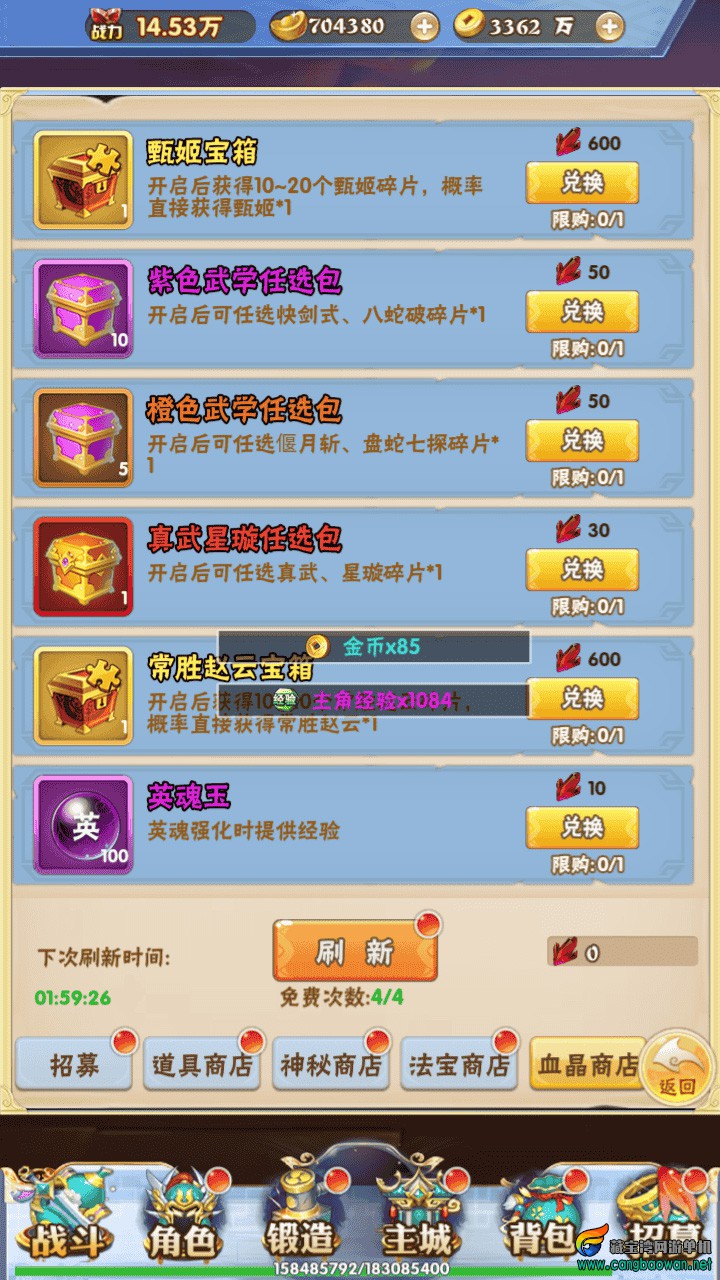This screenshot has width=720, height=1280.
Task: Redeem the 常胜赵云宝箱
Action: (582, 698)
